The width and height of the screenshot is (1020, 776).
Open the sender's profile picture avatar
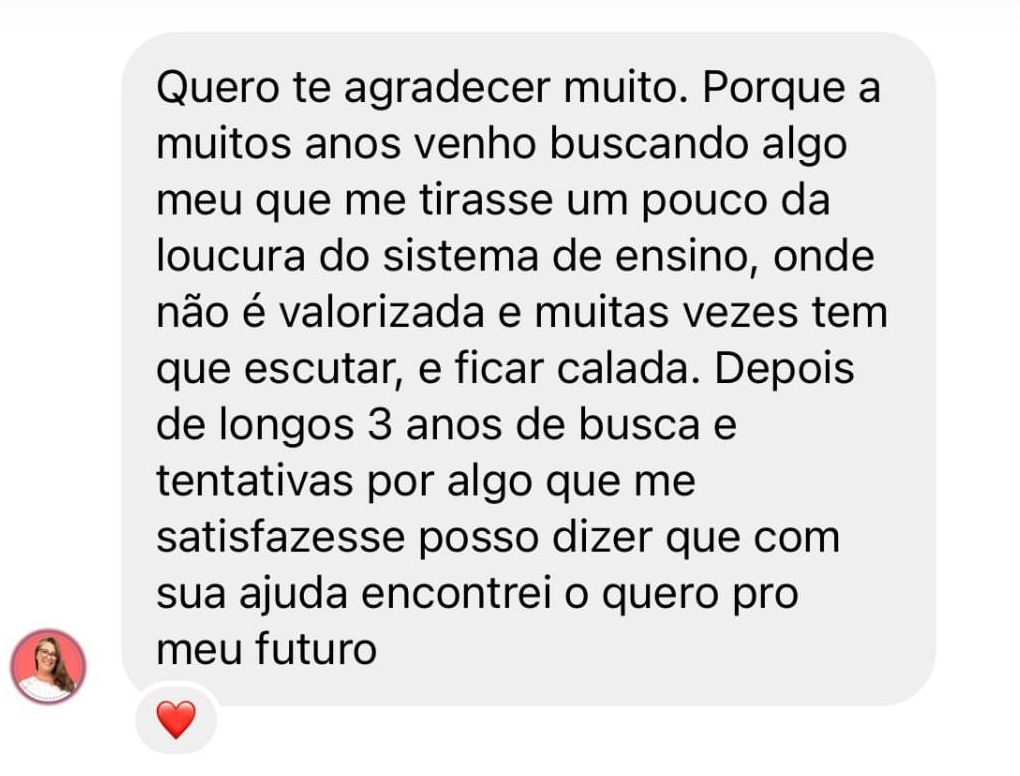tap(48, 666)
